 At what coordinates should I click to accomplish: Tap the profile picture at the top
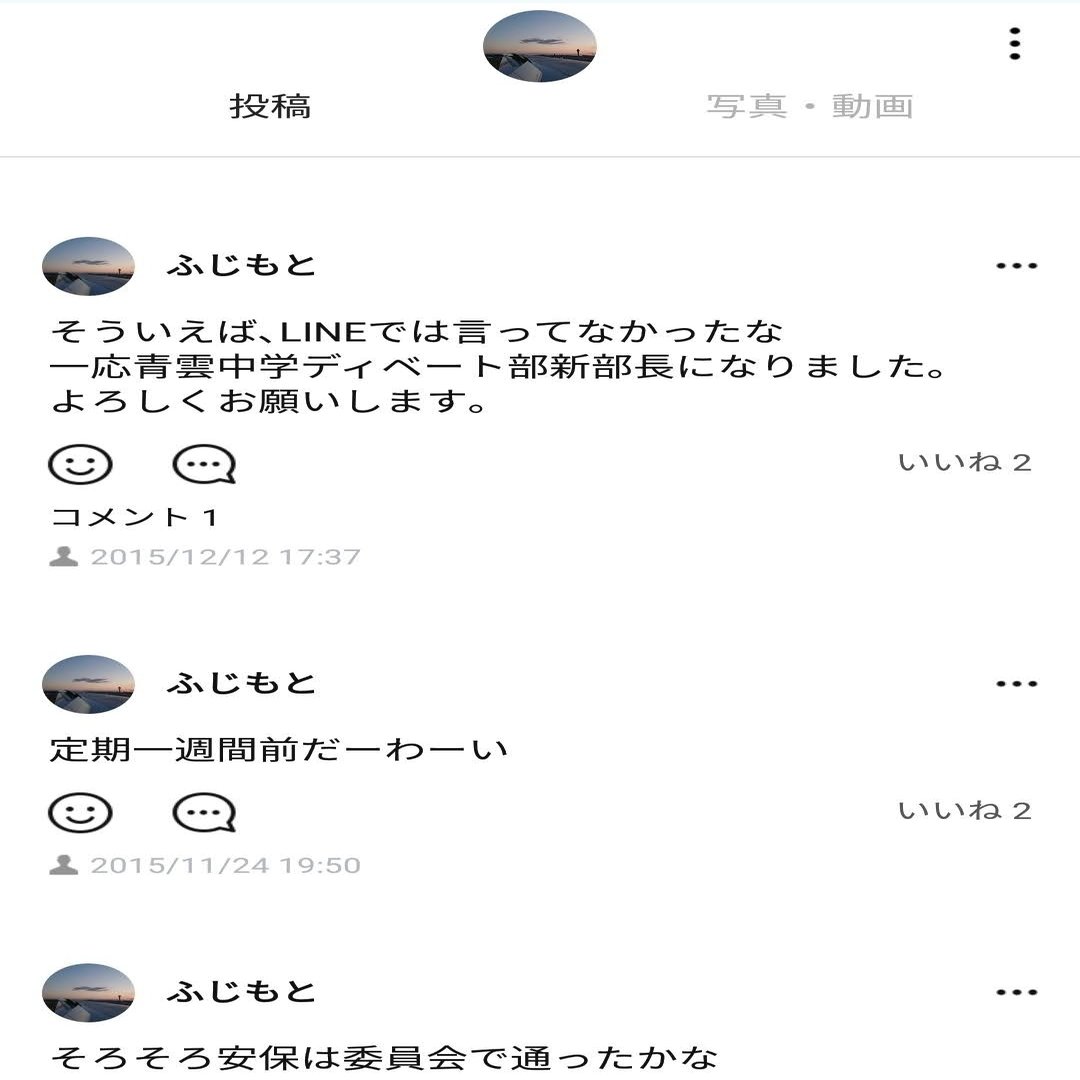540,46
